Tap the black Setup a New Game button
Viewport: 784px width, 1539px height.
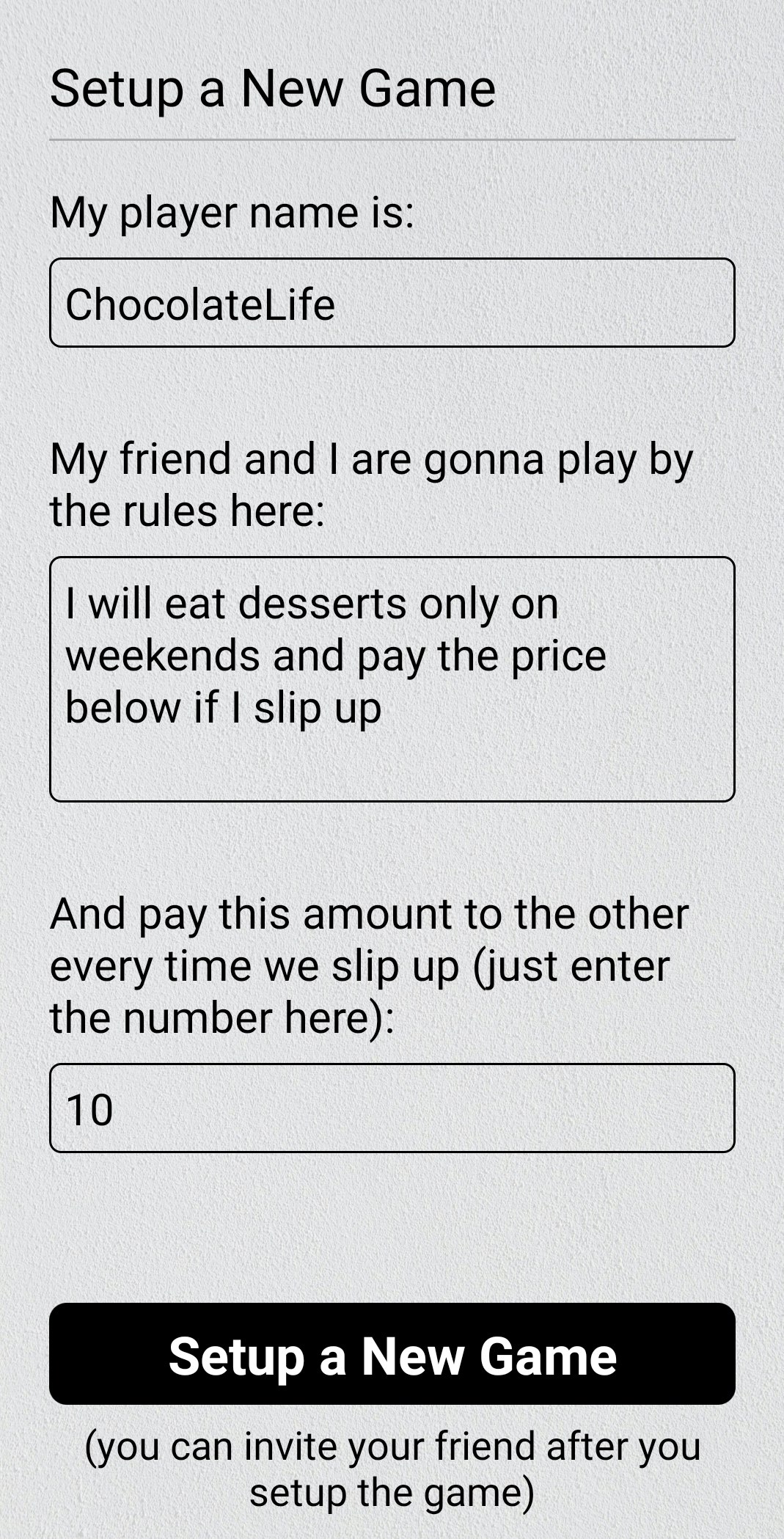click(x=392, y=1354)
